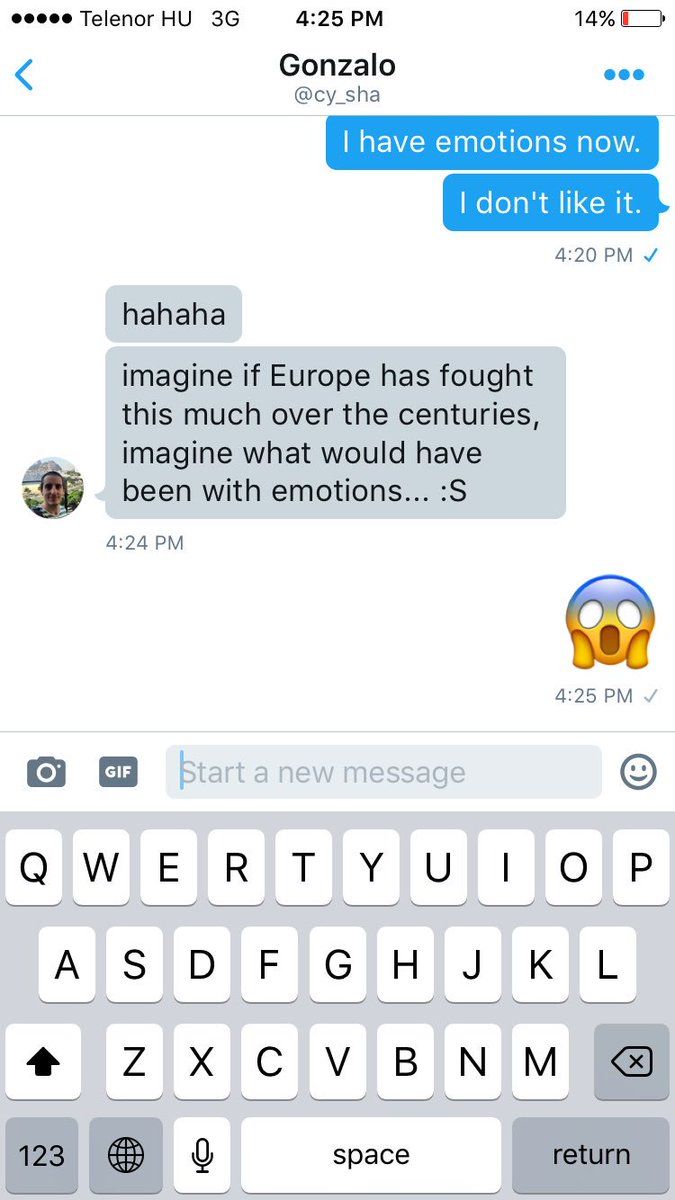Start dictation with the microphone key

[202, 1155]
